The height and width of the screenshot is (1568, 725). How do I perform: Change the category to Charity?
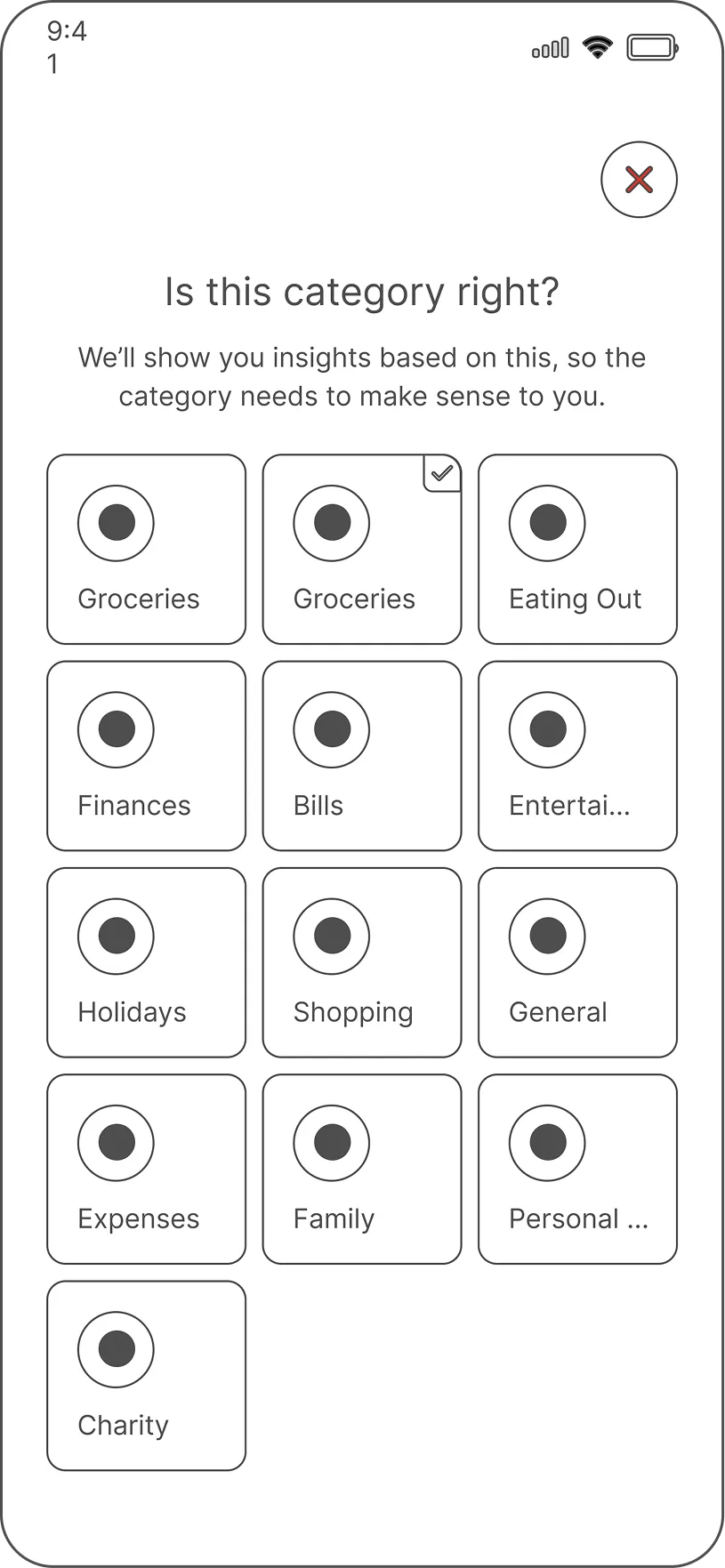tap(146, 1375)
